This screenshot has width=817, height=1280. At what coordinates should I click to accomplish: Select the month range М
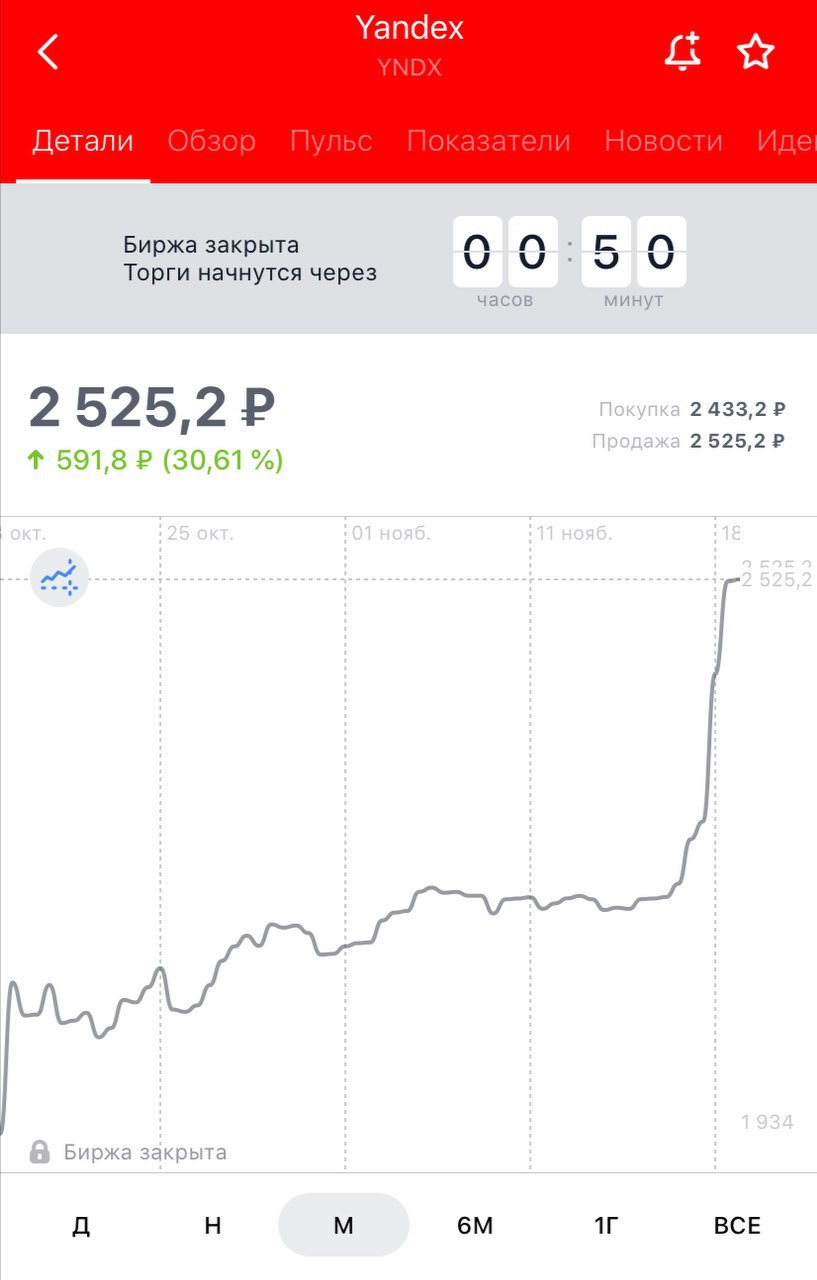pyautogui.click(x=343, y=1225)
